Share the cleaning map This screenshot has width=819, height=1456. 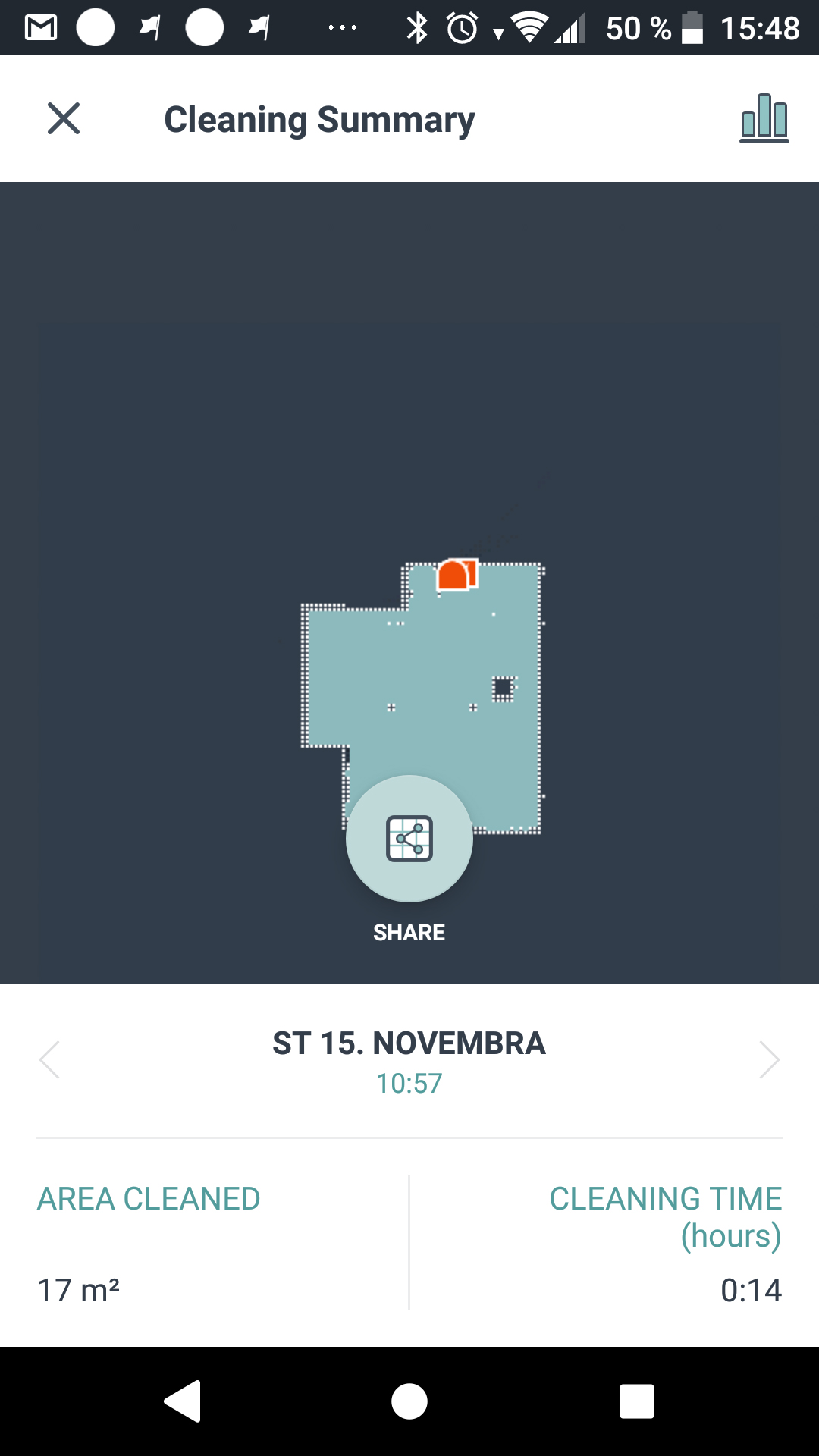tap(409, 839)
